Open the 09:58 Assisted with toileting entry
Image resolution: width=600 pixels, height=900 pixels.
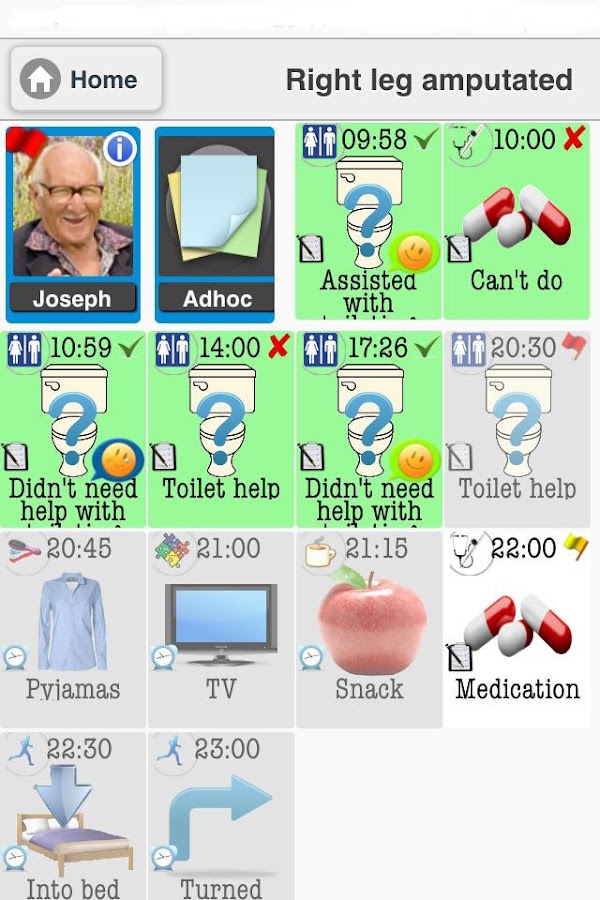[368, 221]
